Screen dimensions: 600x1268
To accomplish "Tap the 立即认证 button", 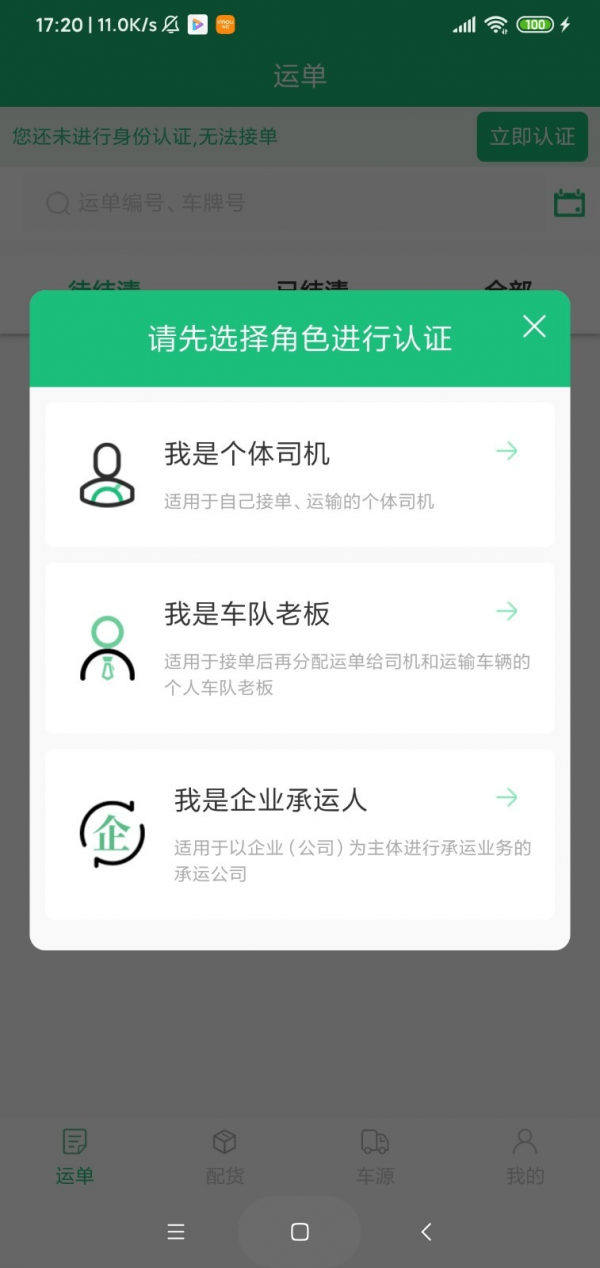I will 532,137.
